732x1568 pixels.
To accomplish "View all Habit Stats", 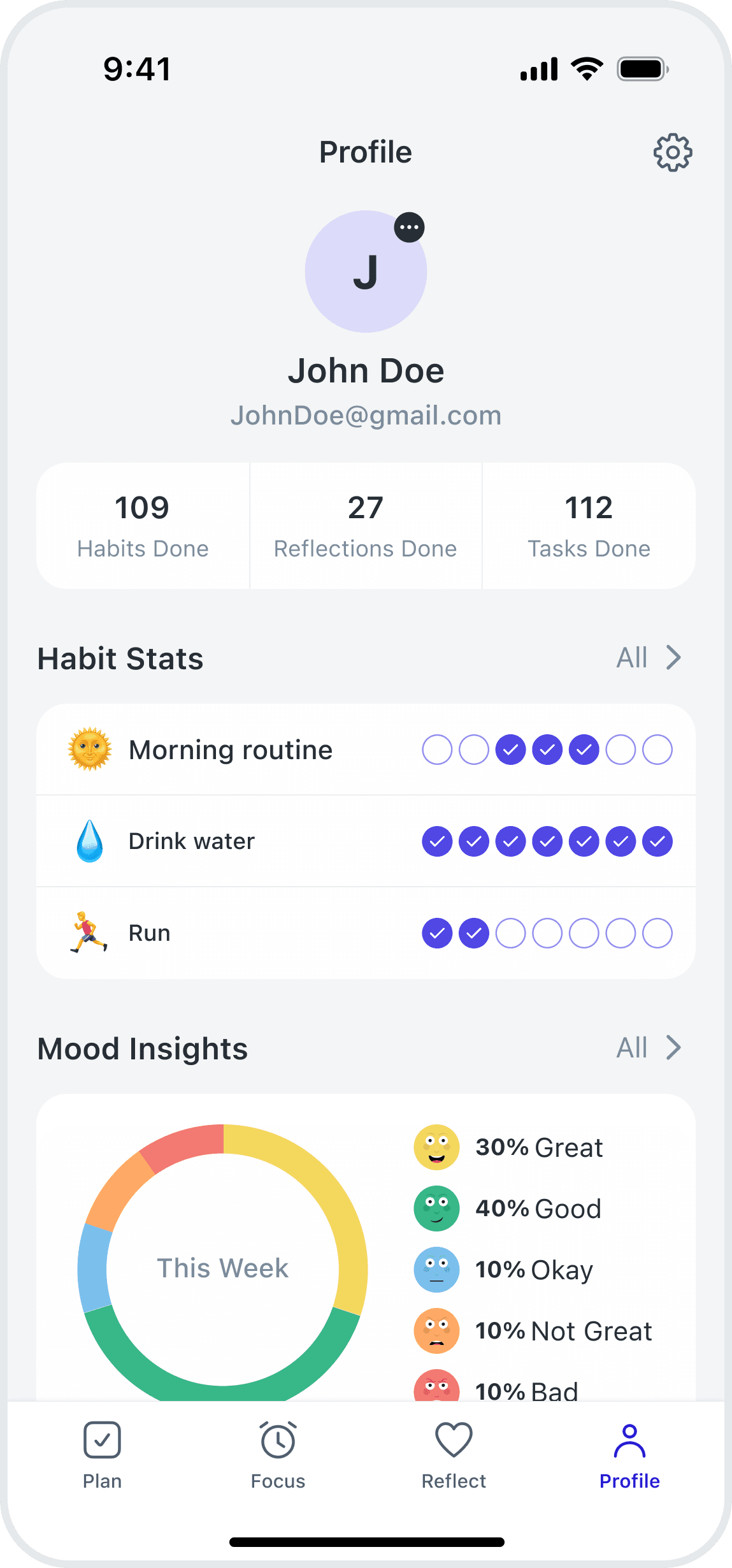I will pos(648,658).
